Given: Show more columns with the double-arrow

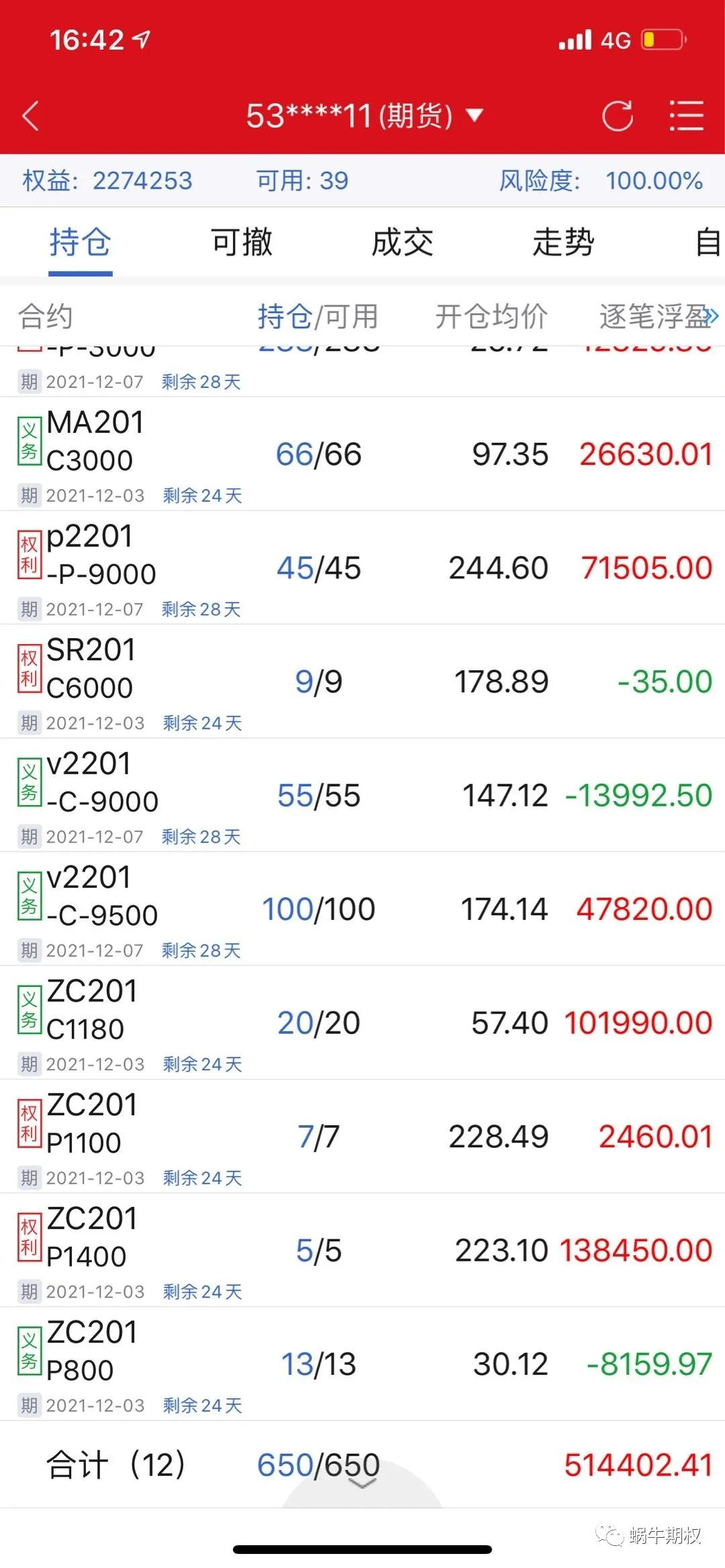Looking at the screenshot, I should tap(712, 317).
